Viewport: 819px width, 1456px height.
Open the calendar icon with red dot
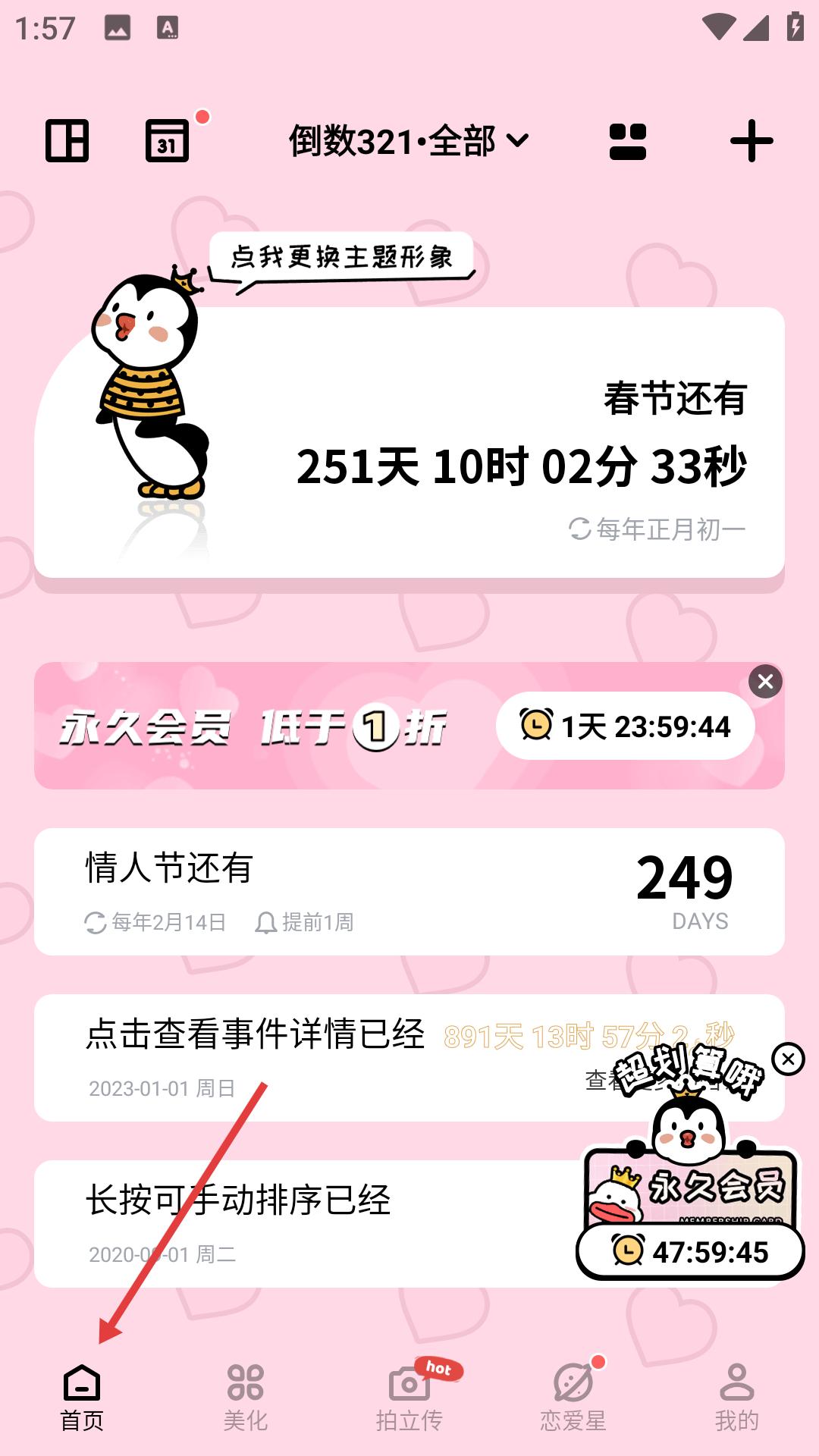tap(168, 140)
